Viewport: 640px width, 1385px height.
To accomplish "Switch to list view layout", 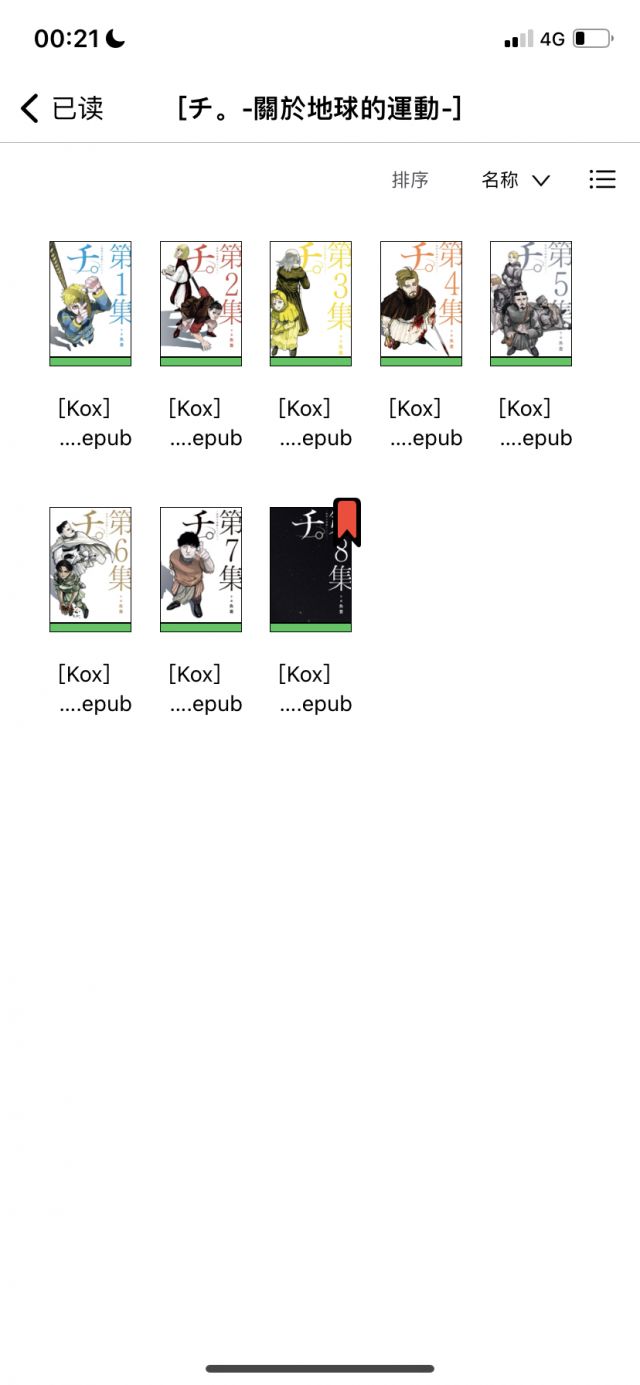I will coord(602,180).
